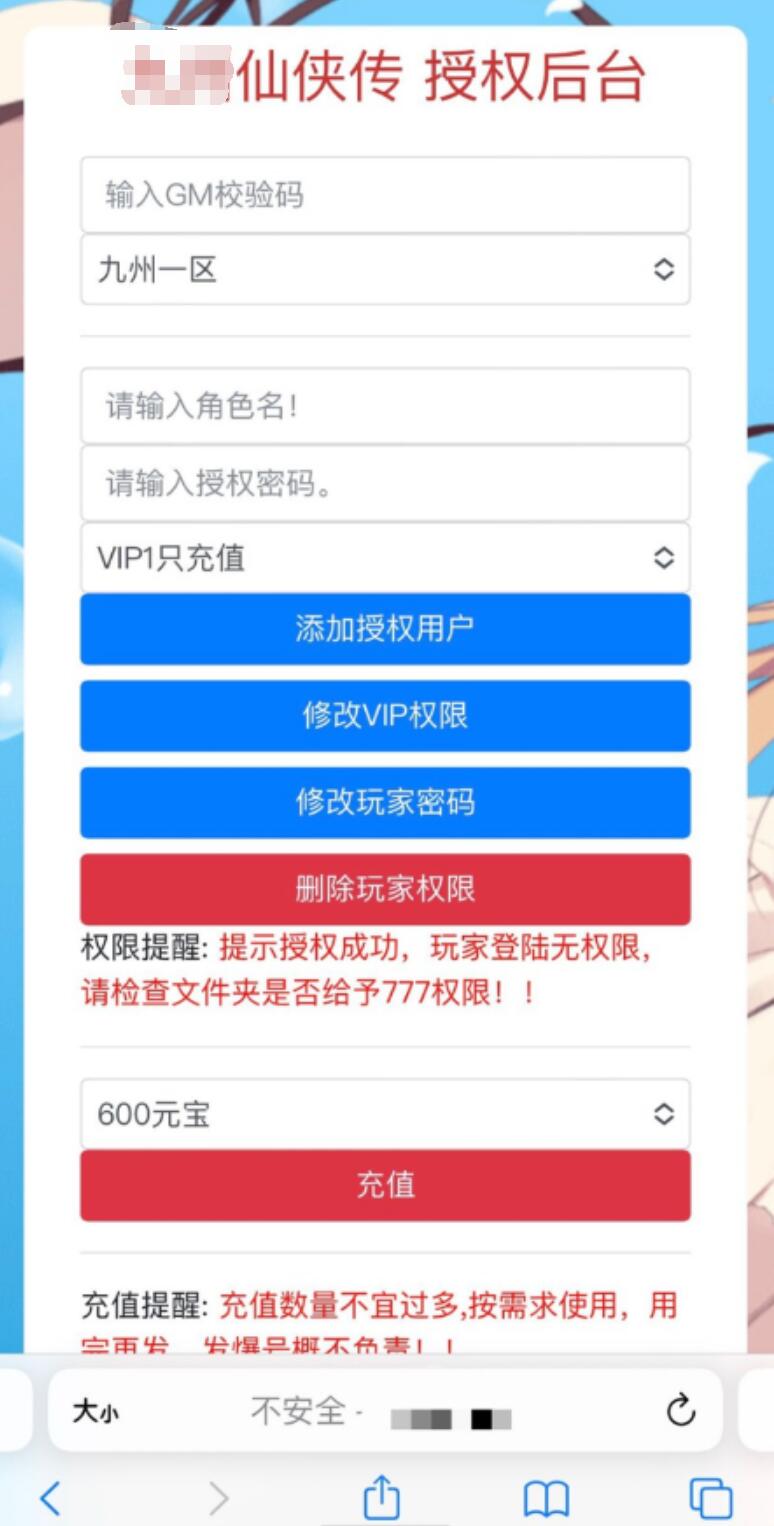
Task: Open the 九州一区 server dropdown
Action: point(385,270)
